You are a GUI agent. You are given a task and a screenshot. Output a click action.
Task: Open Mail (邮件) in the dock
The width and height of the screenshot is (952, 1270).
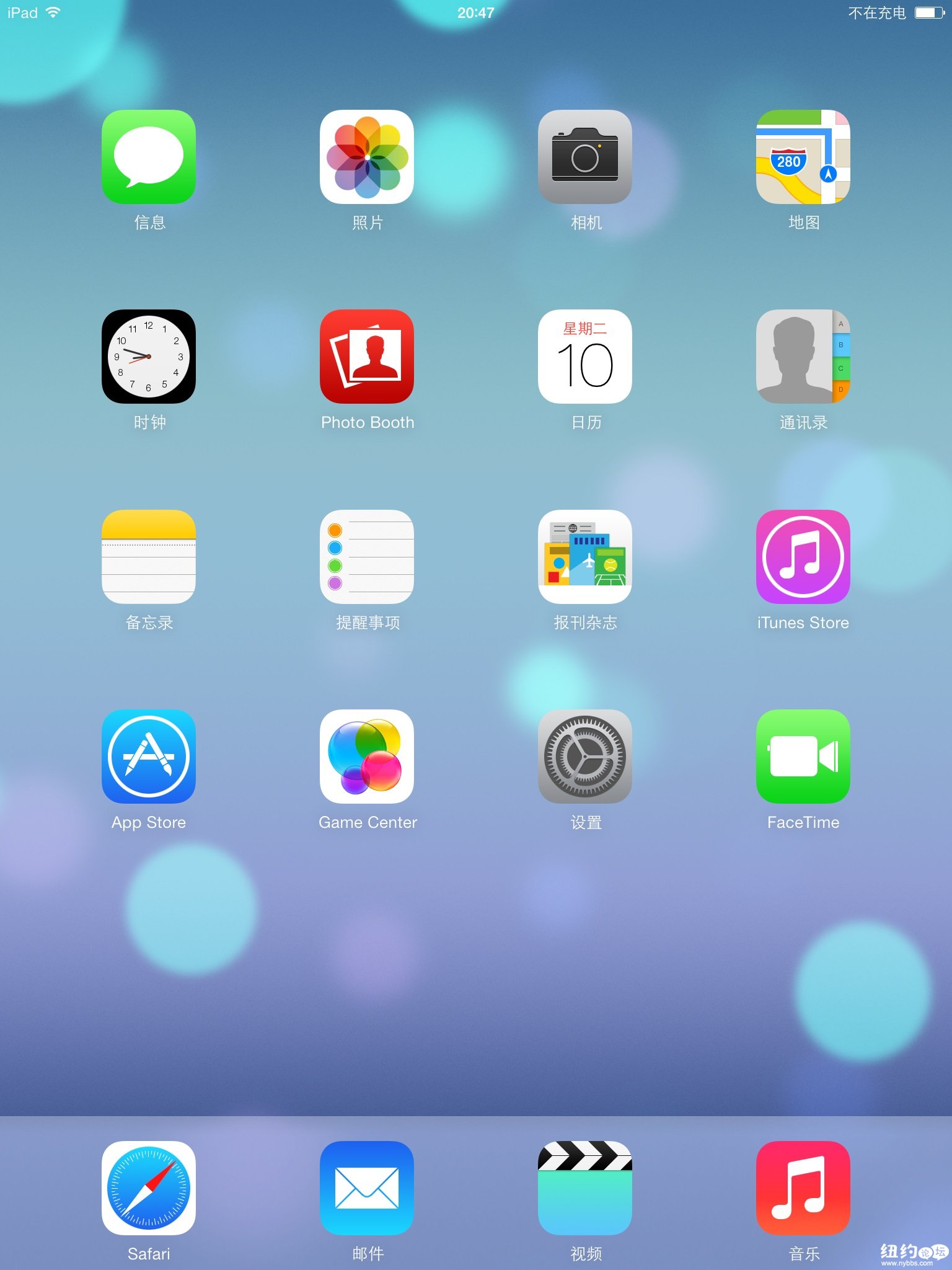pos(367,1188)
